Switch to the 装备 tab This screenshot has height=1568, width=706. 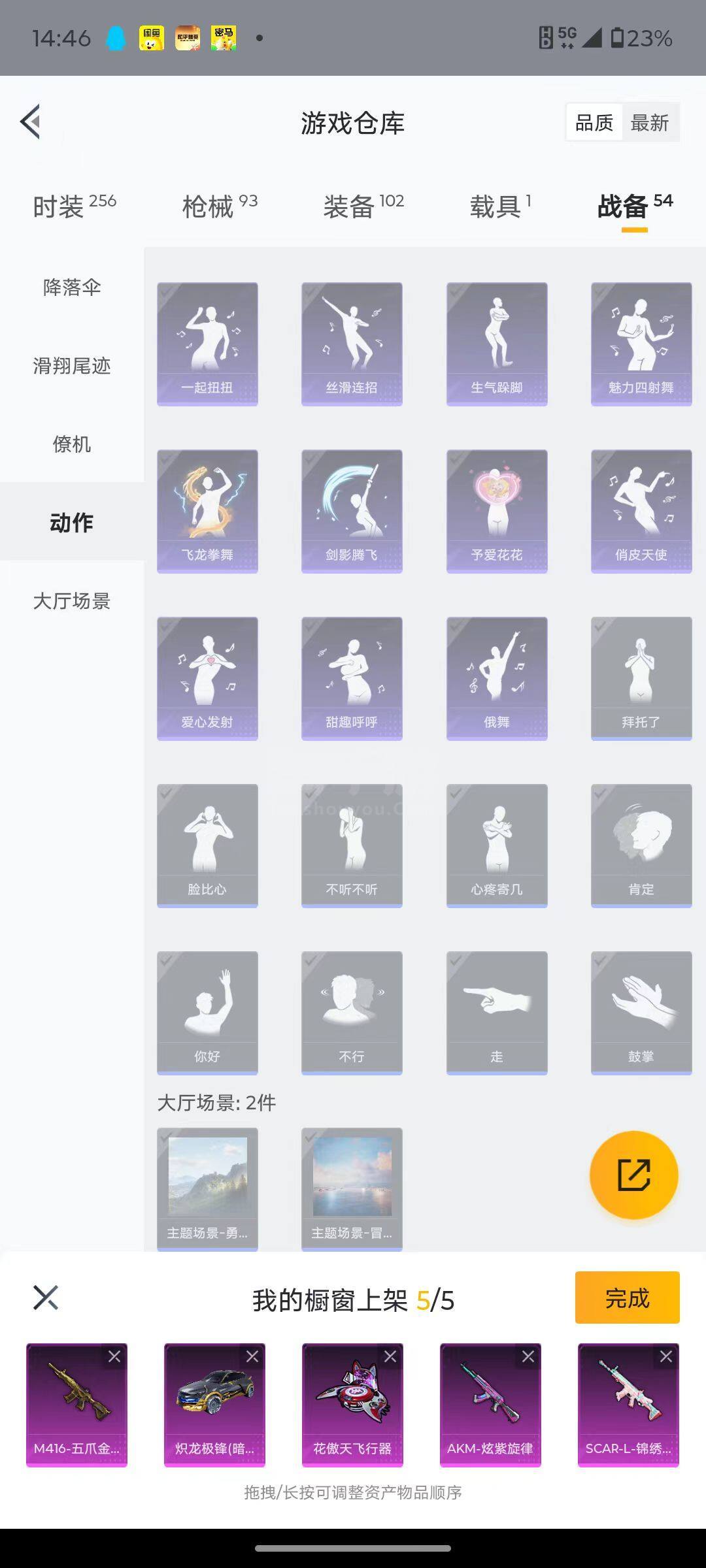363,206
